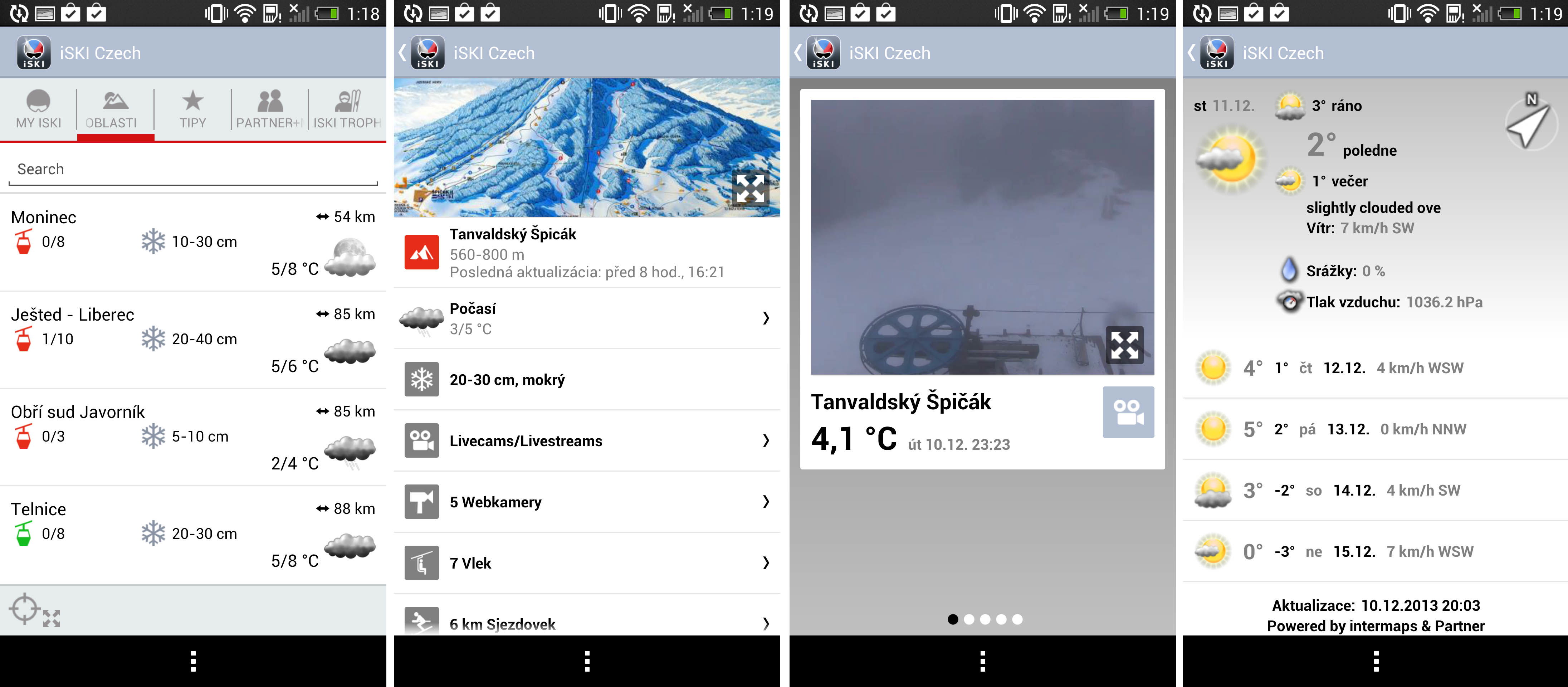Tap the locate-me crosshair icon
The height and width of the screenshot is (687, 1568).
point(25,608)
